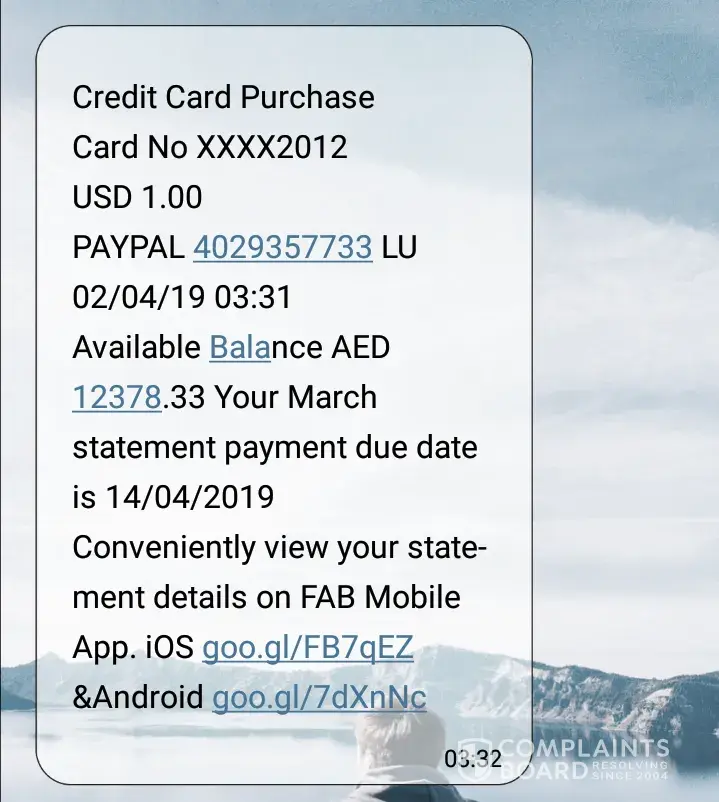719x802 pixels.
Task: Tap the underlined number 4029357733
Action: 282,247
